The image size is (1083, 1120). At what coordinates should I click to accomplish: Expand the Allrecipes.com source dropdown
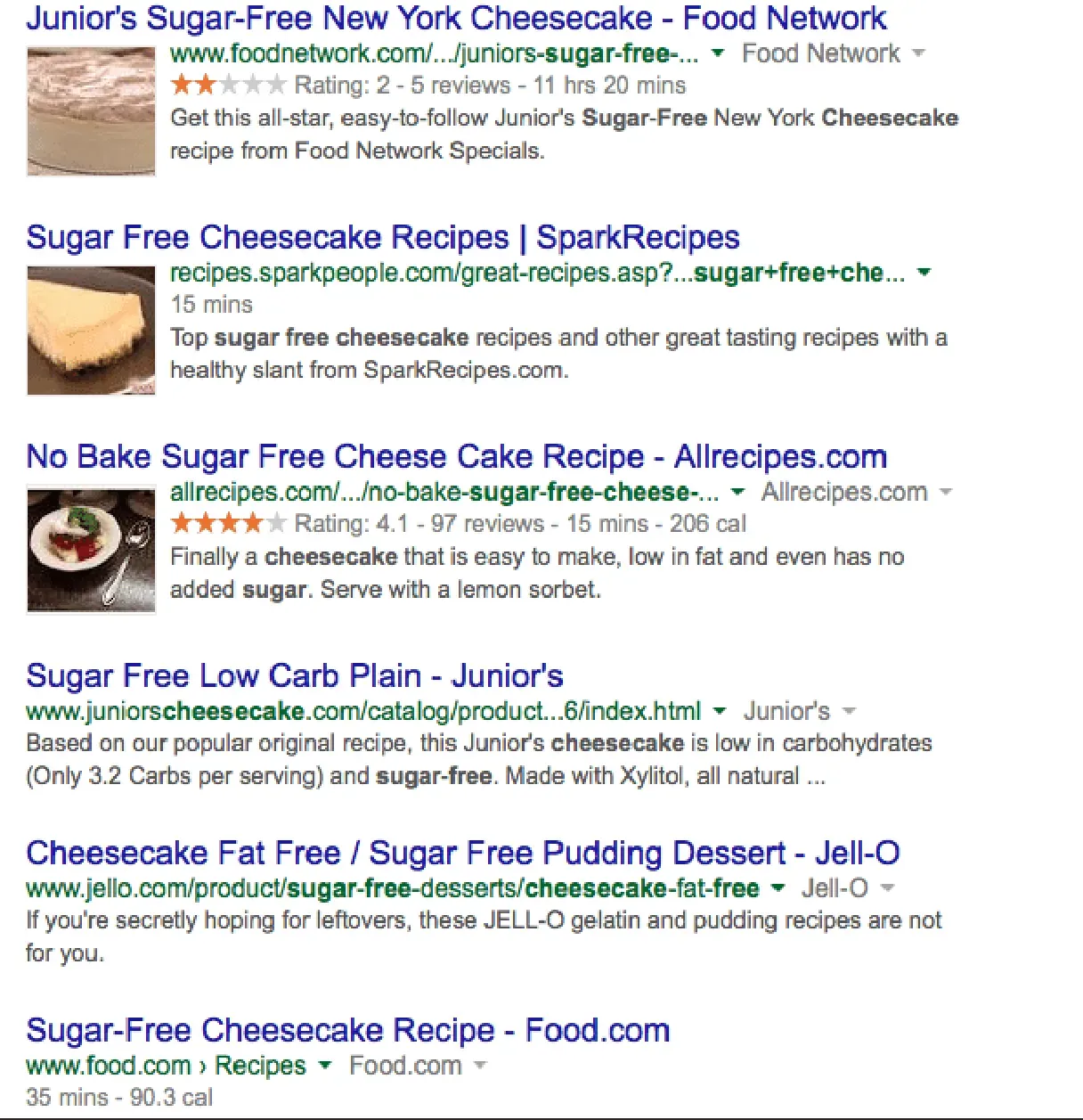[946, 492]
